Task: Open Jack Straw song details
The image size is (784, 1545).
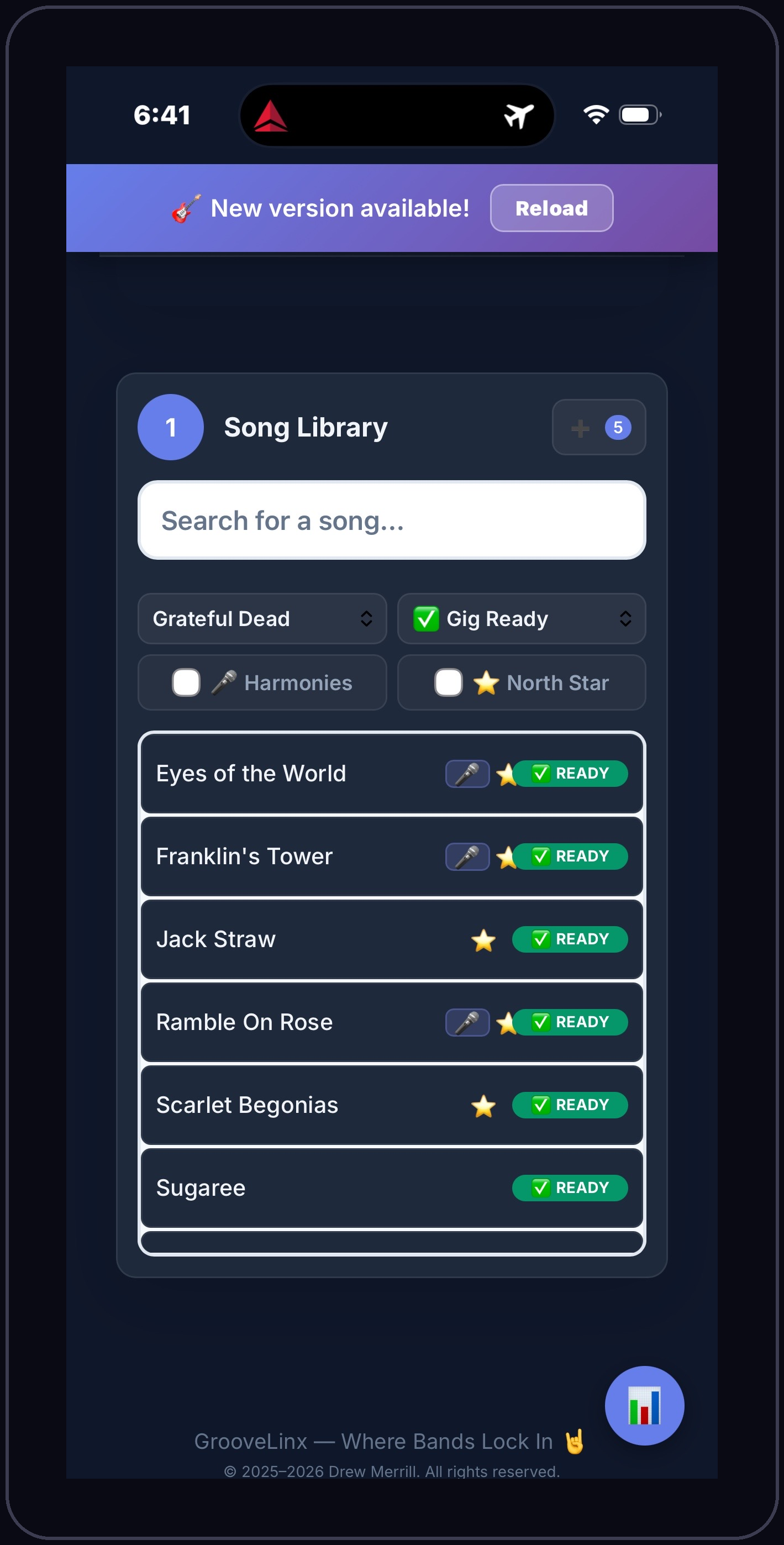Action: pos(217,939)
